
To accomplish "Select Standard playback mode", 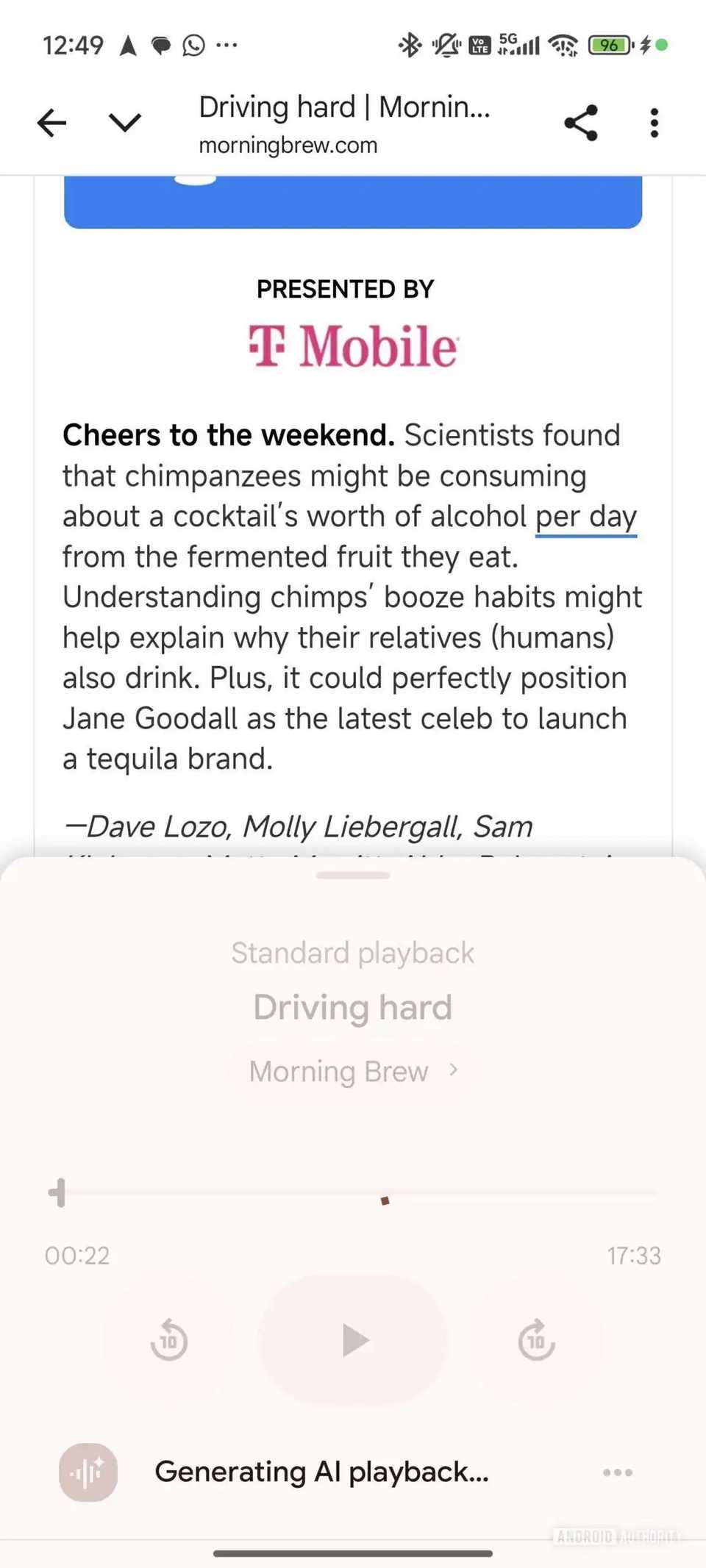I will click(352, 952).
